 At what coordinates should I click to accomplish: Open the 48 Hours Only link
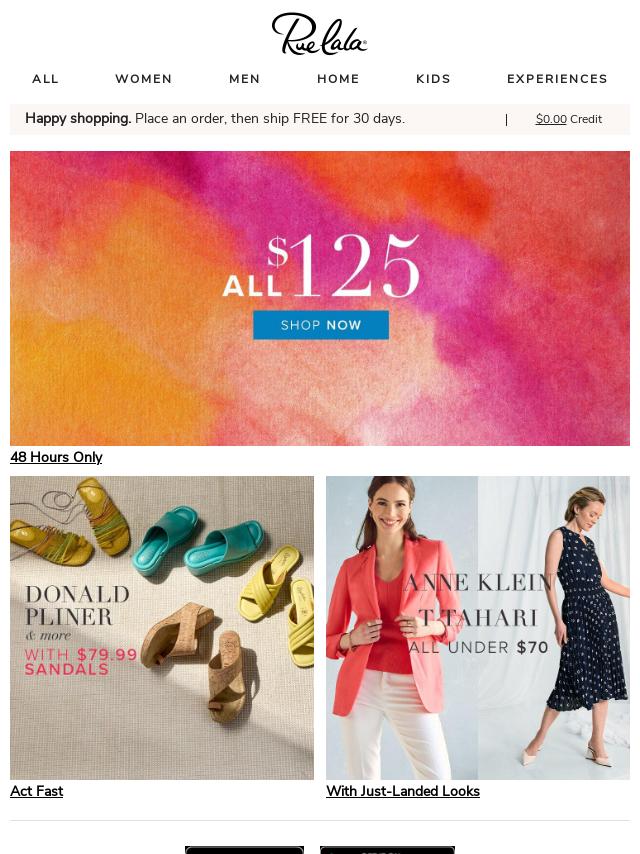point(56,457)
